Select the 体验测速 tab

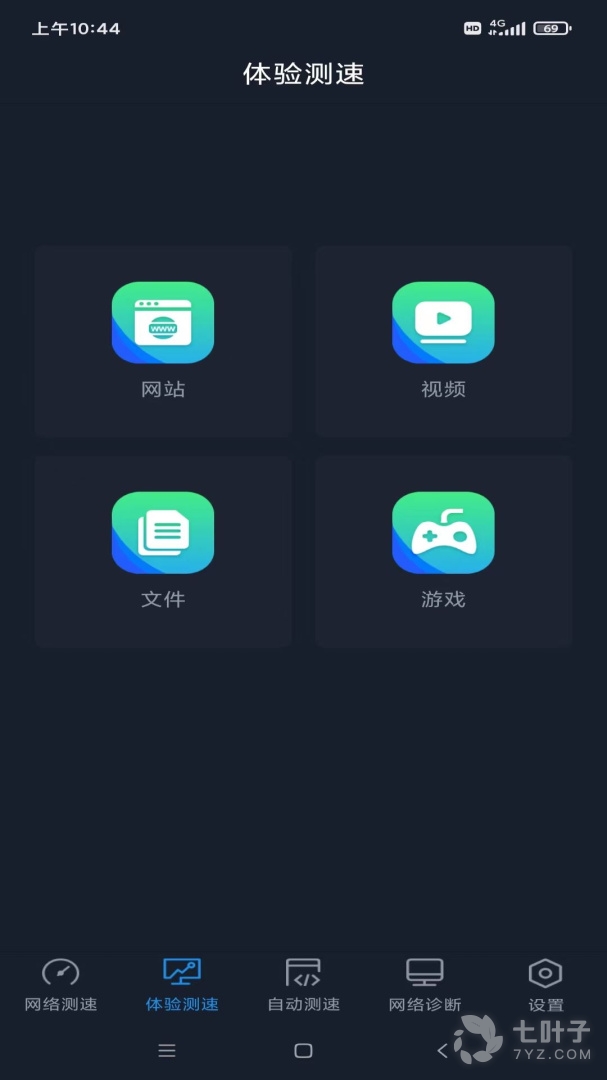click(x=182, y=985)
